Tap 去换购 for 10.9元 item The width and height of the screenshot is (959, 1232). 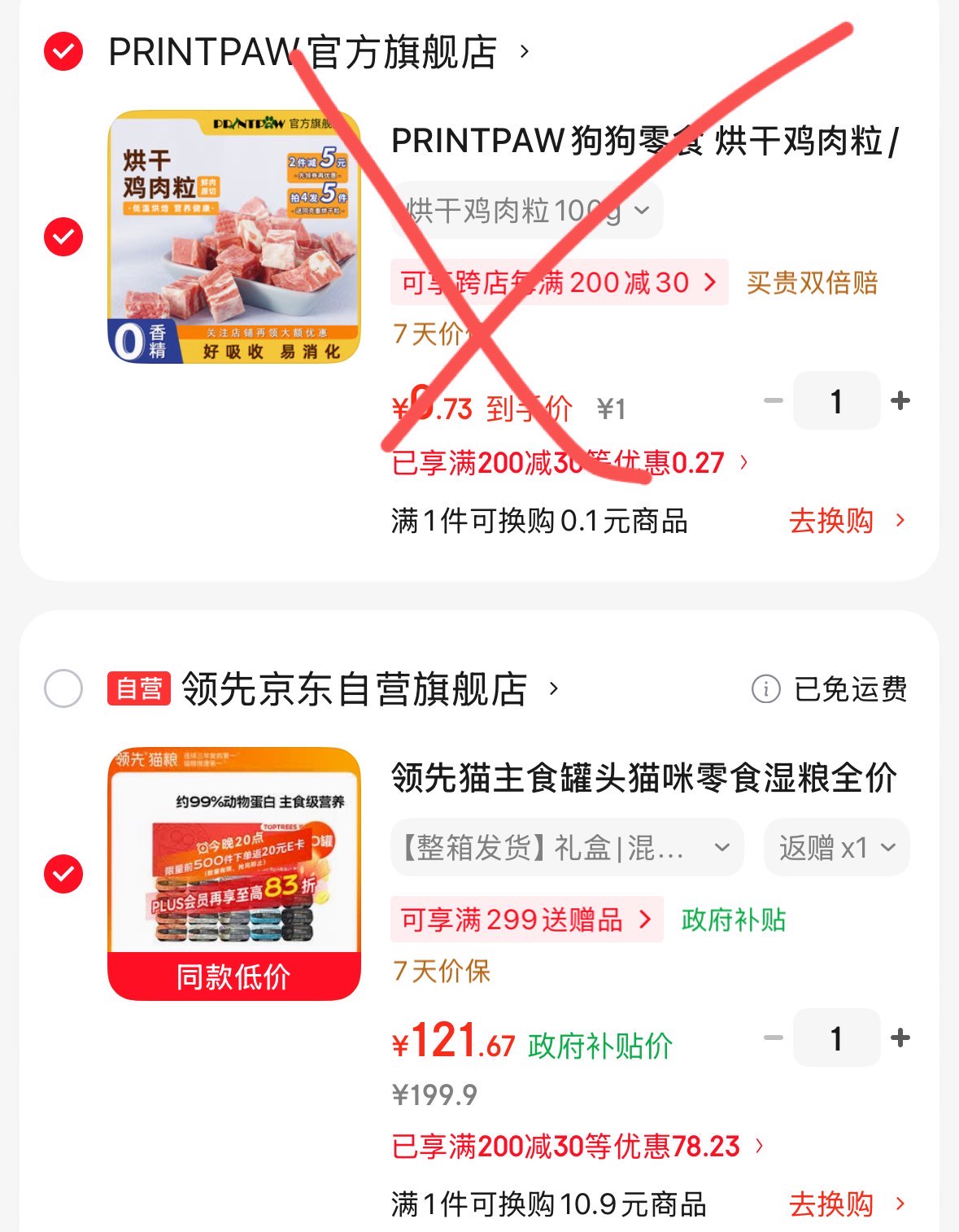pos(846,1204)
